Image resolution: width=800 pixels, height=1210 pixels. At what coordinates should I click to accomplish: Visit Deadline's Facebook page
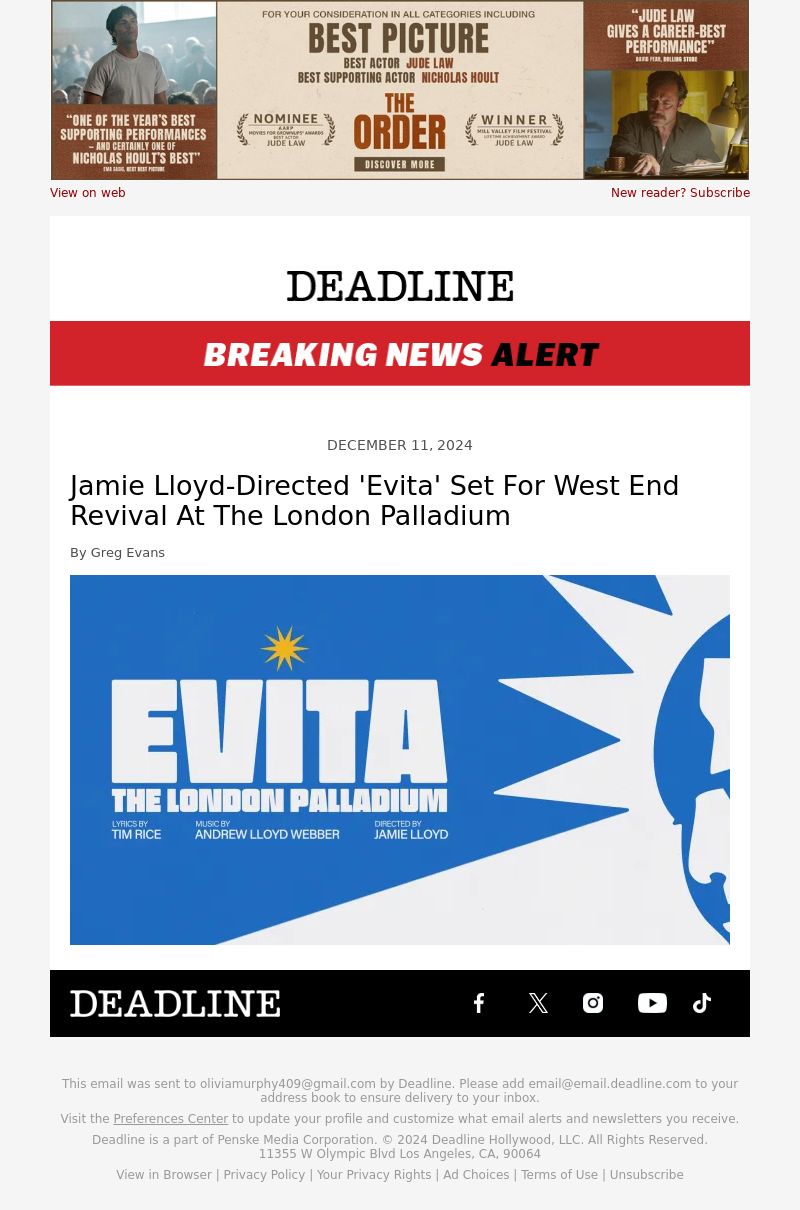click(x=479, y=1003)
